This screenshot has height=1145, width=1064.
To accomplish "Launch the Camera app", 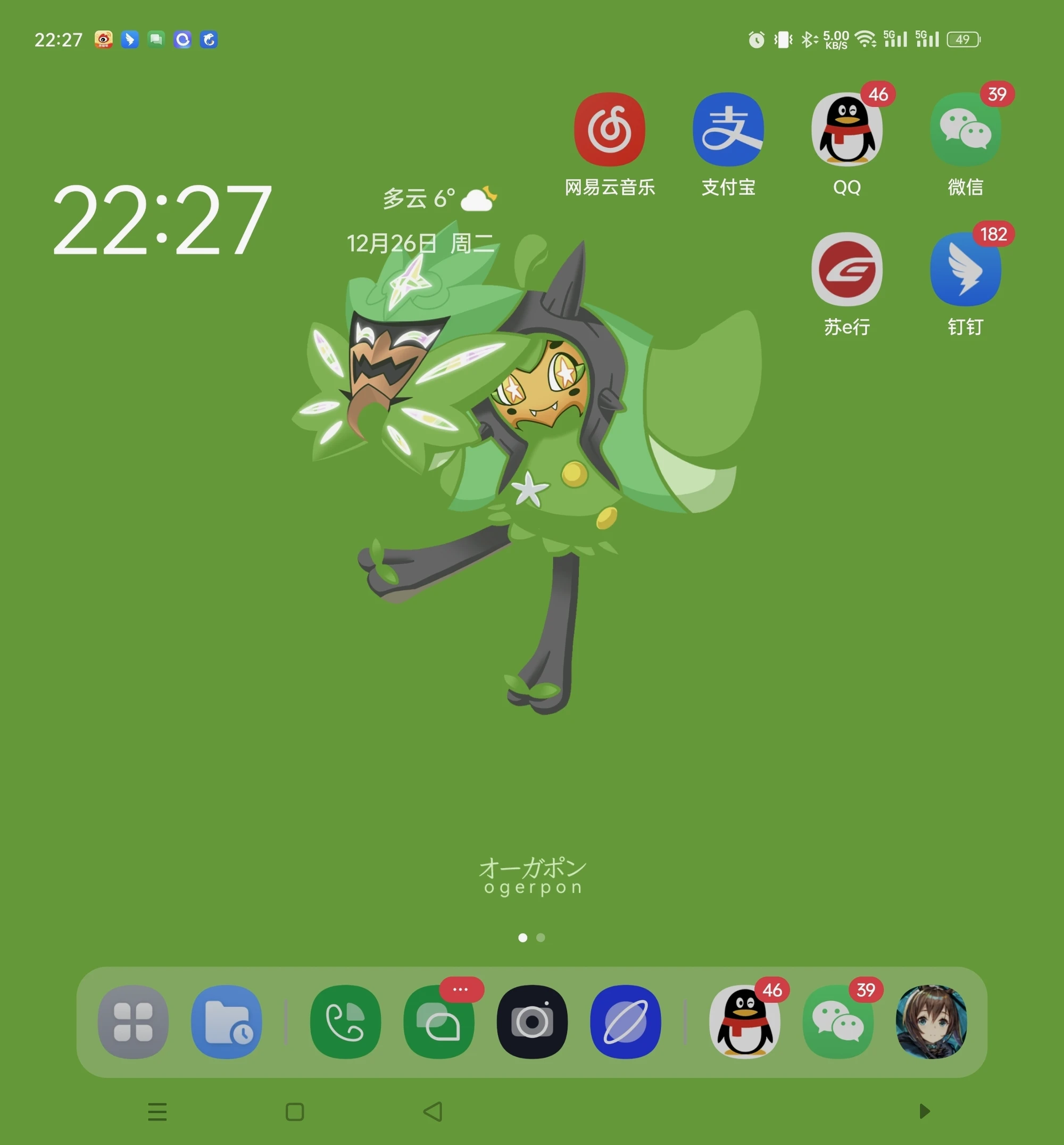I will [x=532, y=1022].
